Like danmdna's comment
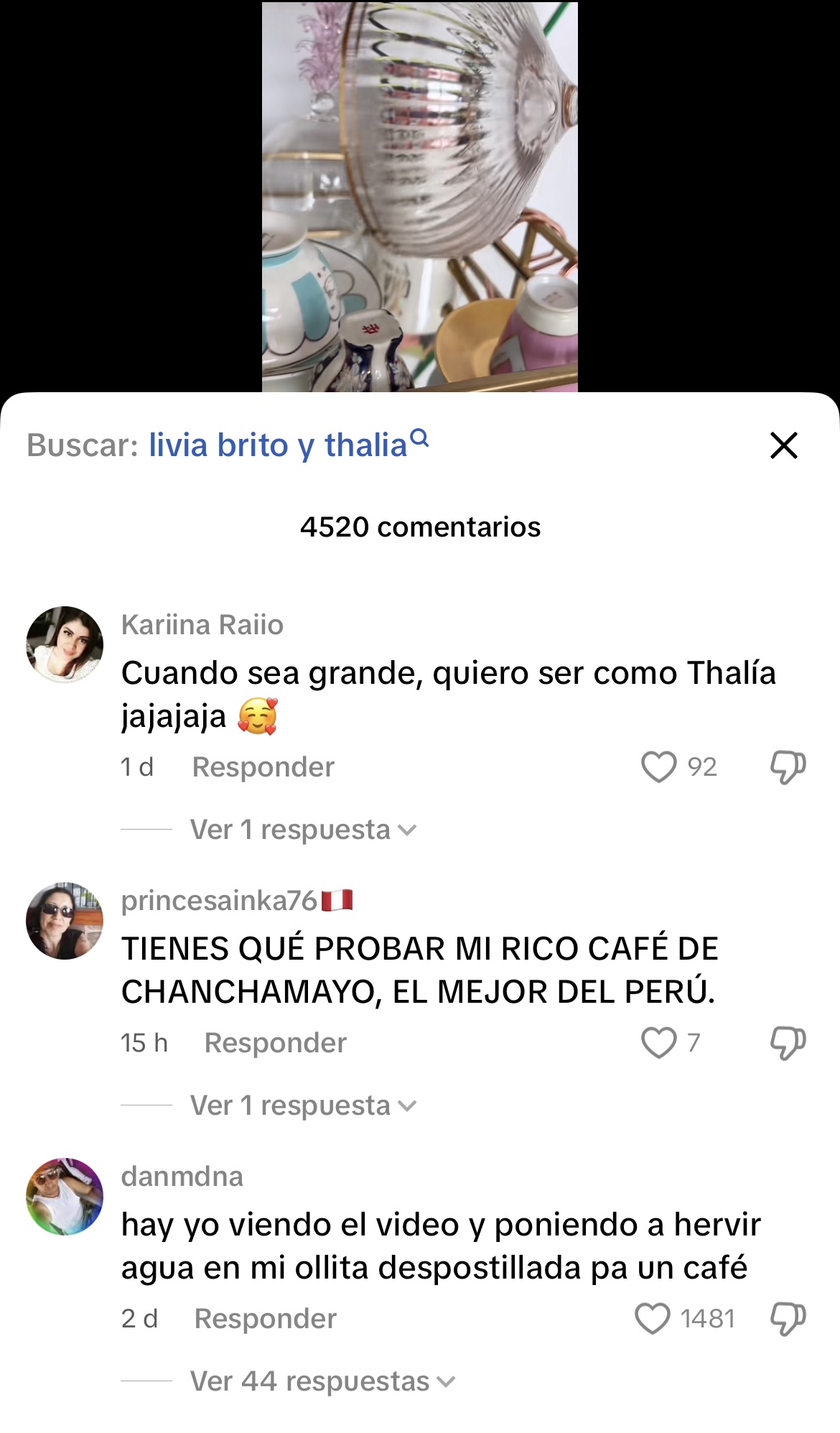 (x=653, y=1319)
